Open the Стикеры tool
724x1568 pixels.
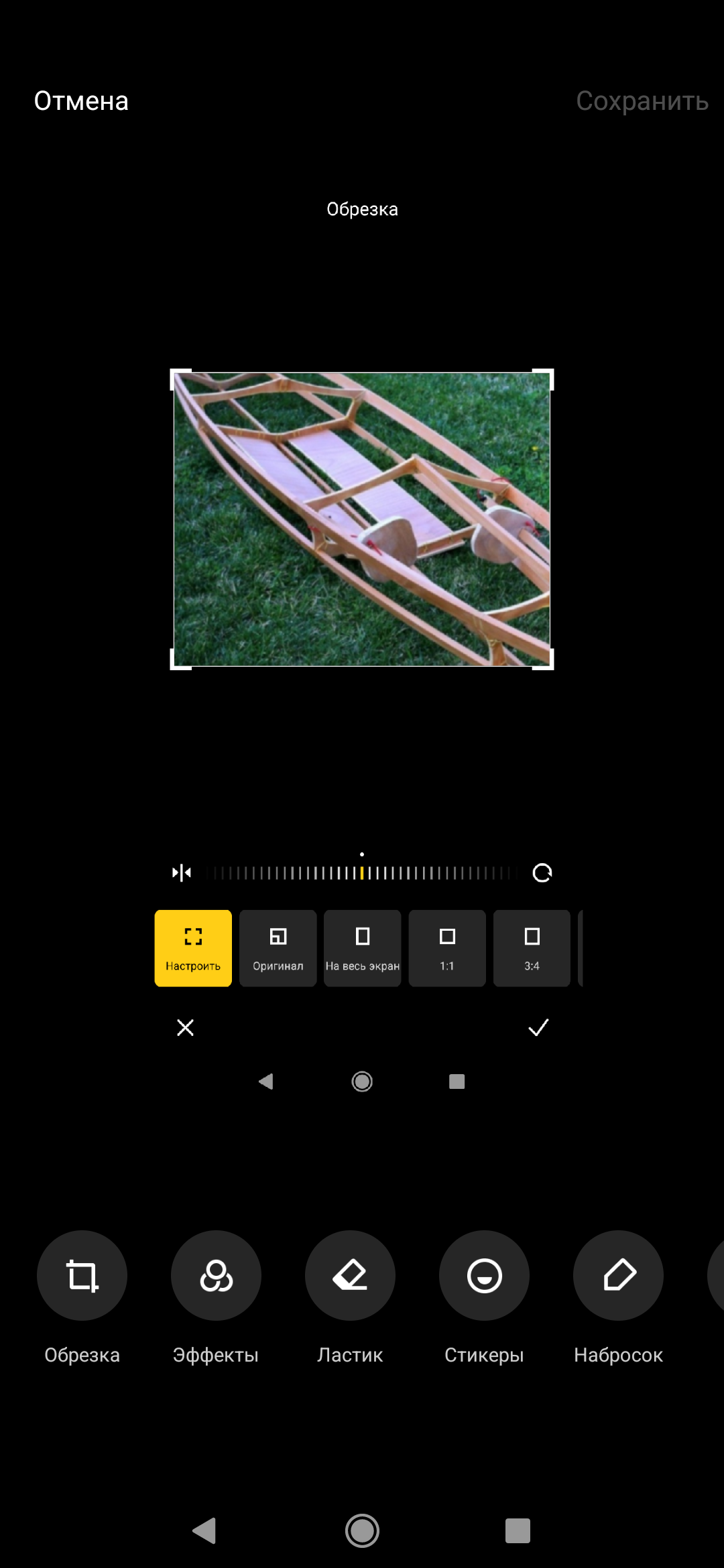(484, 1275)
